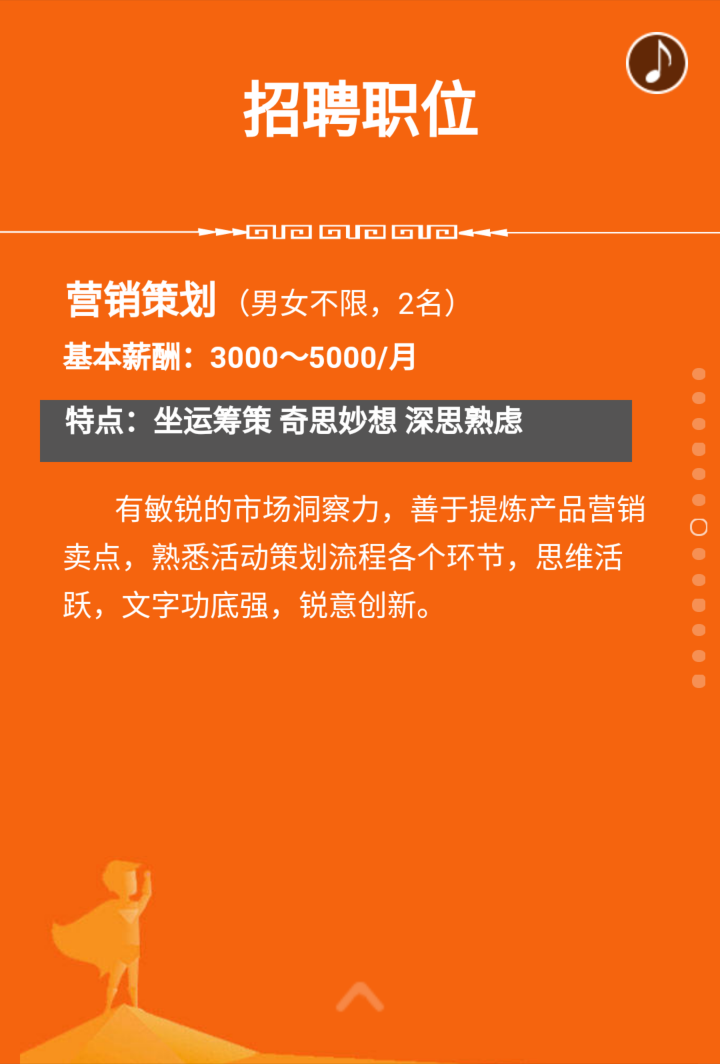Image resolution: width=720 pixels, height=1064 pixels.
Task: Toggle the background music note icon
Action: 657,63
